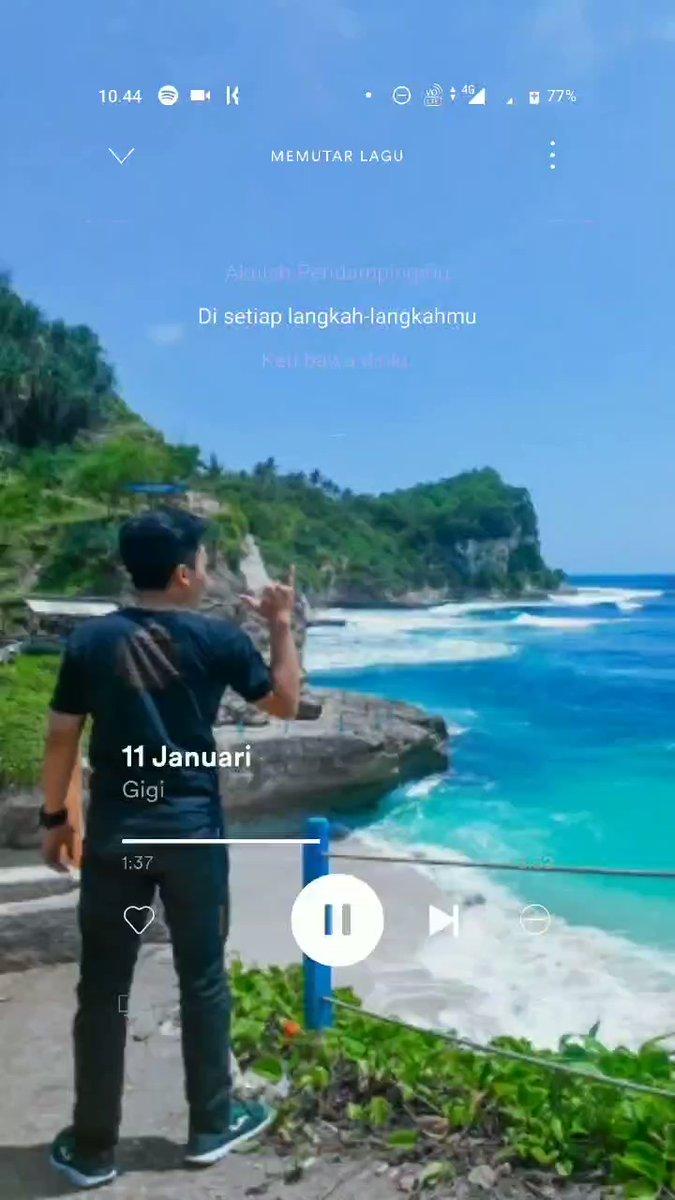Hide this song with the minus icon
Screen dimensions: 675x1200
(535, 920)
